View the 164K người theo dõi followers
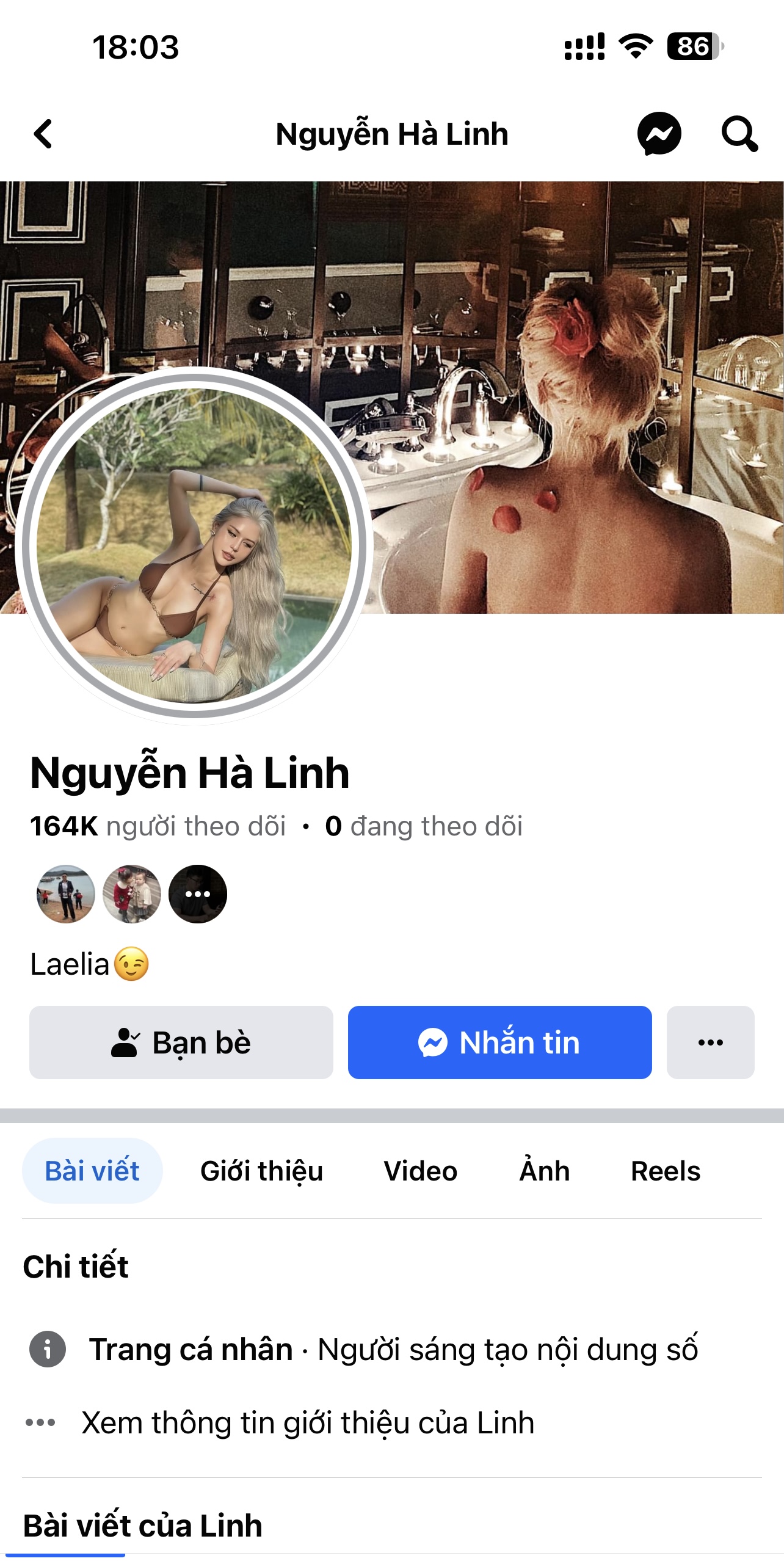This screenshot has width=784, height=1561. point(158,826)
